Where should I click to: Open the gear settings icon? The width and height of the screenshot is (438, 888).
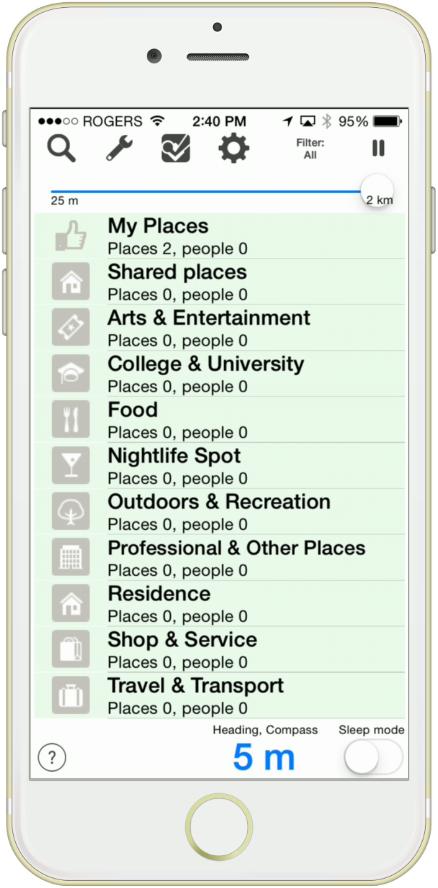click(233, 148)
